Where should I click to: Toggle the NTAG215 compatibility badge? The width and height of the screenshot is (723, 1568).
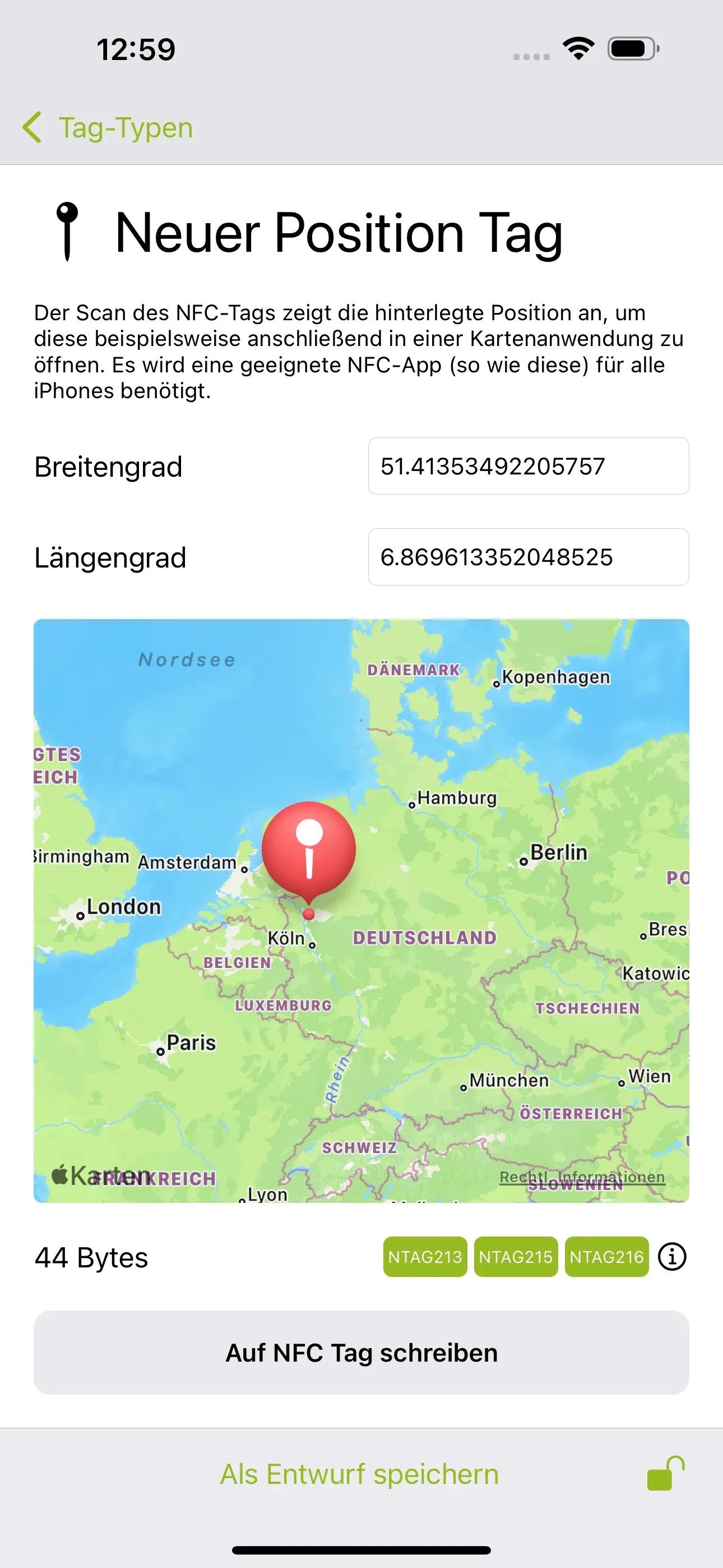click(516, 1256)
